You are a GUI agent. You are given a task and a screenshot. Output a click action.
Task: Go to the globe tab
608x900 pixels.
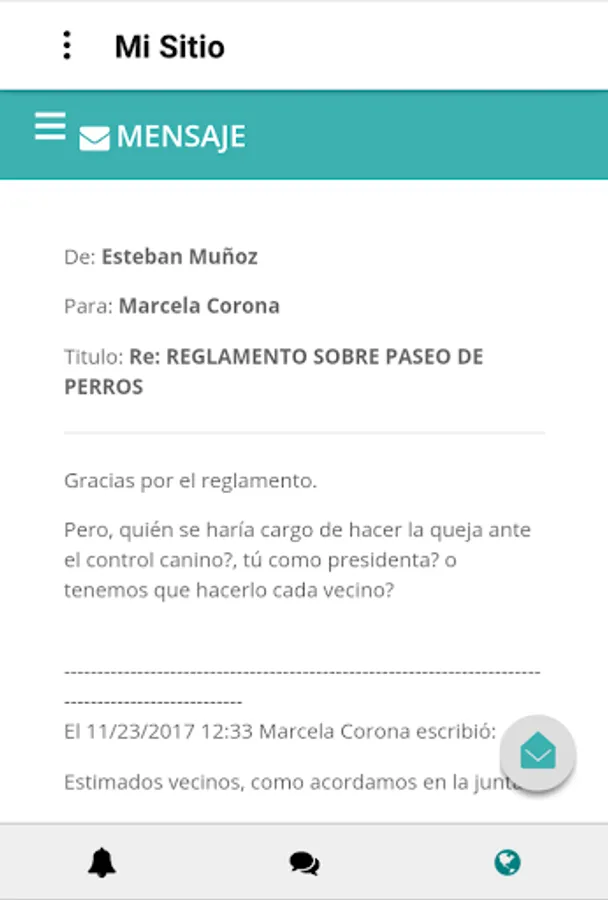click(x=508, y=862)
